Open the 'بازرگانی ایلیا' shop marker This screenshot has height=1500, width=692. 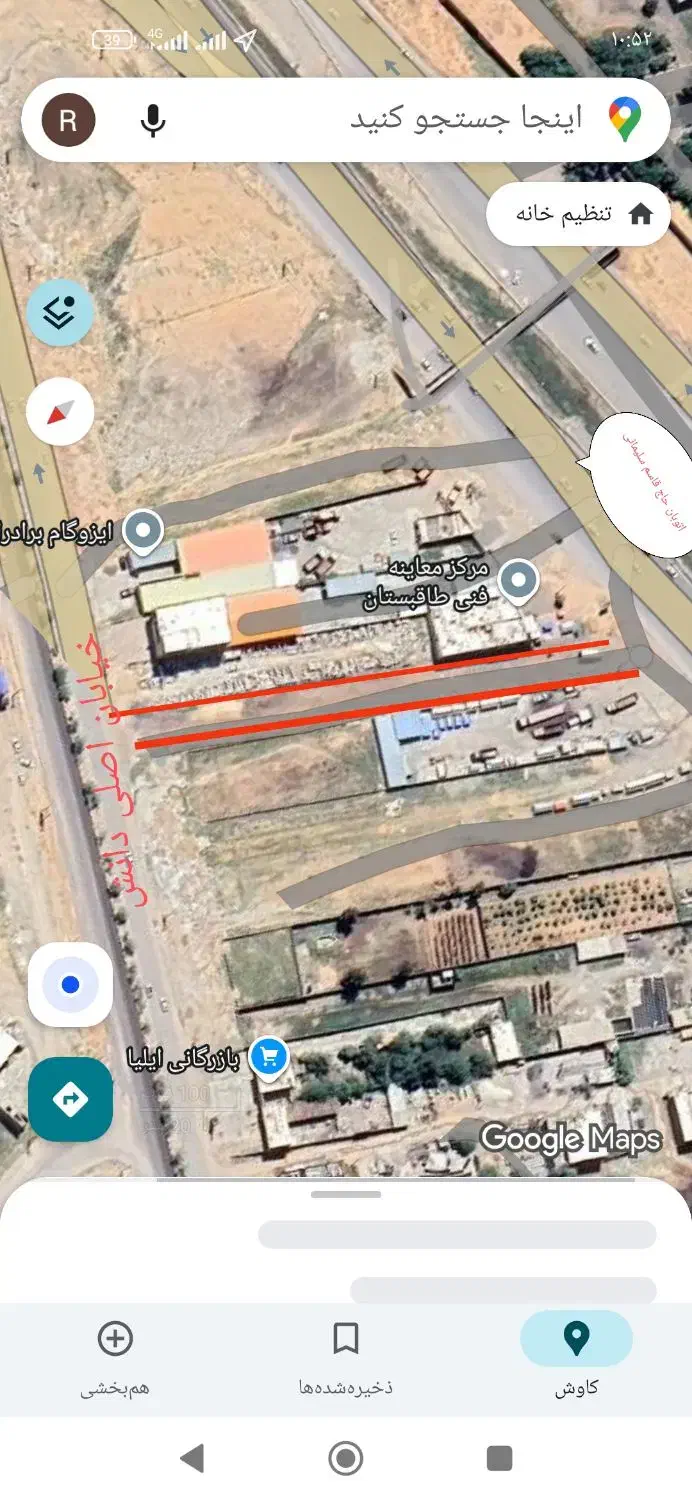pos(268,1057)
